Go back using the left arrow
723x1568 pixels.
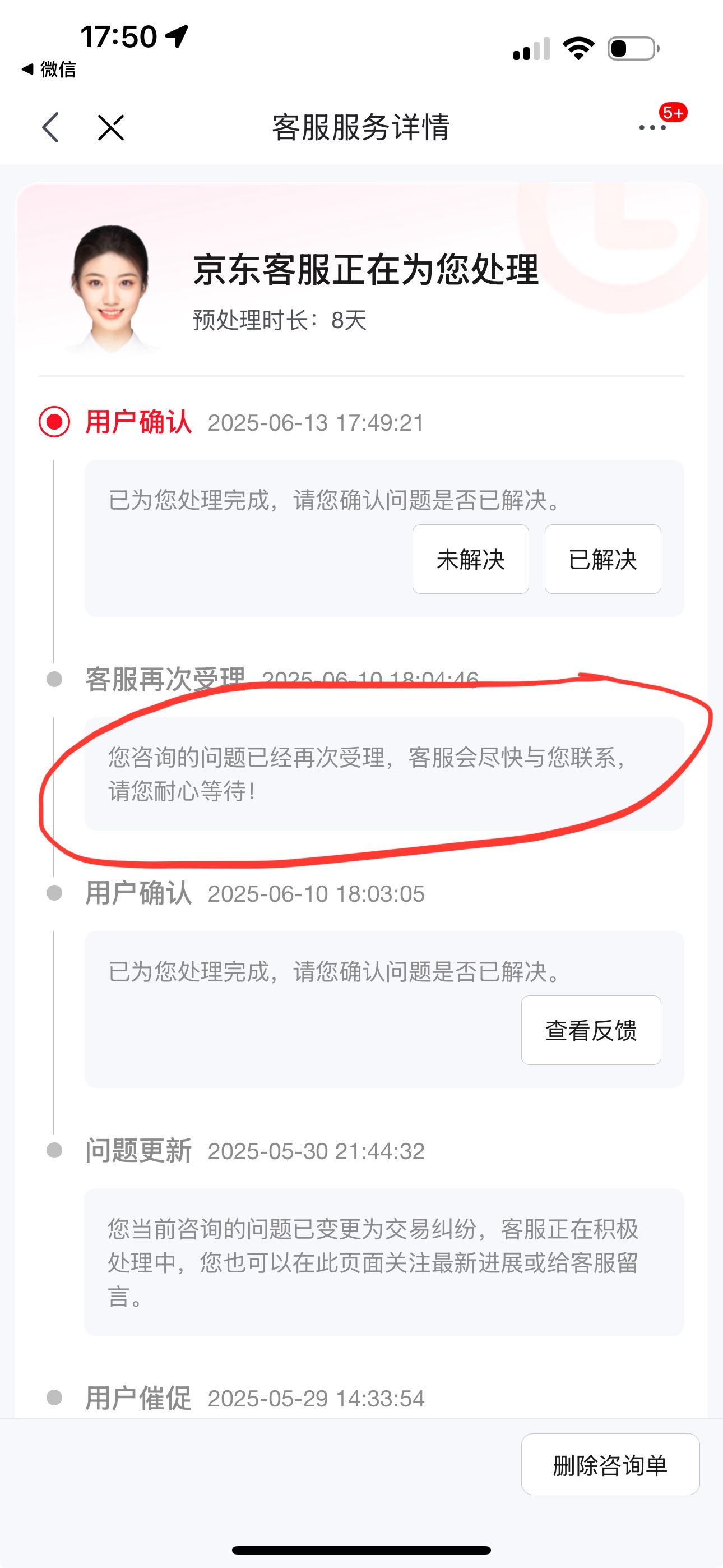coord(51,128)
